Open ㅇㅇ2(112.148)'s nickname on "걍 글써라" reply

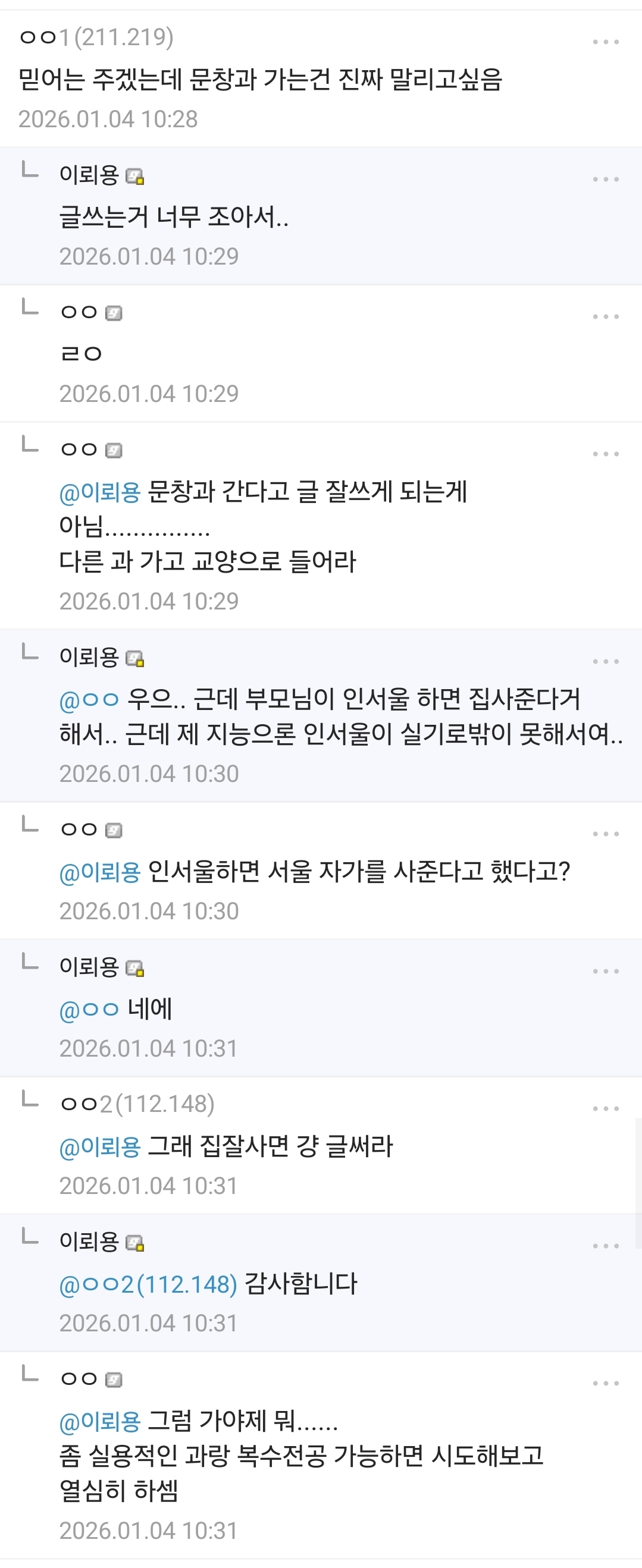click(137, 1104)
